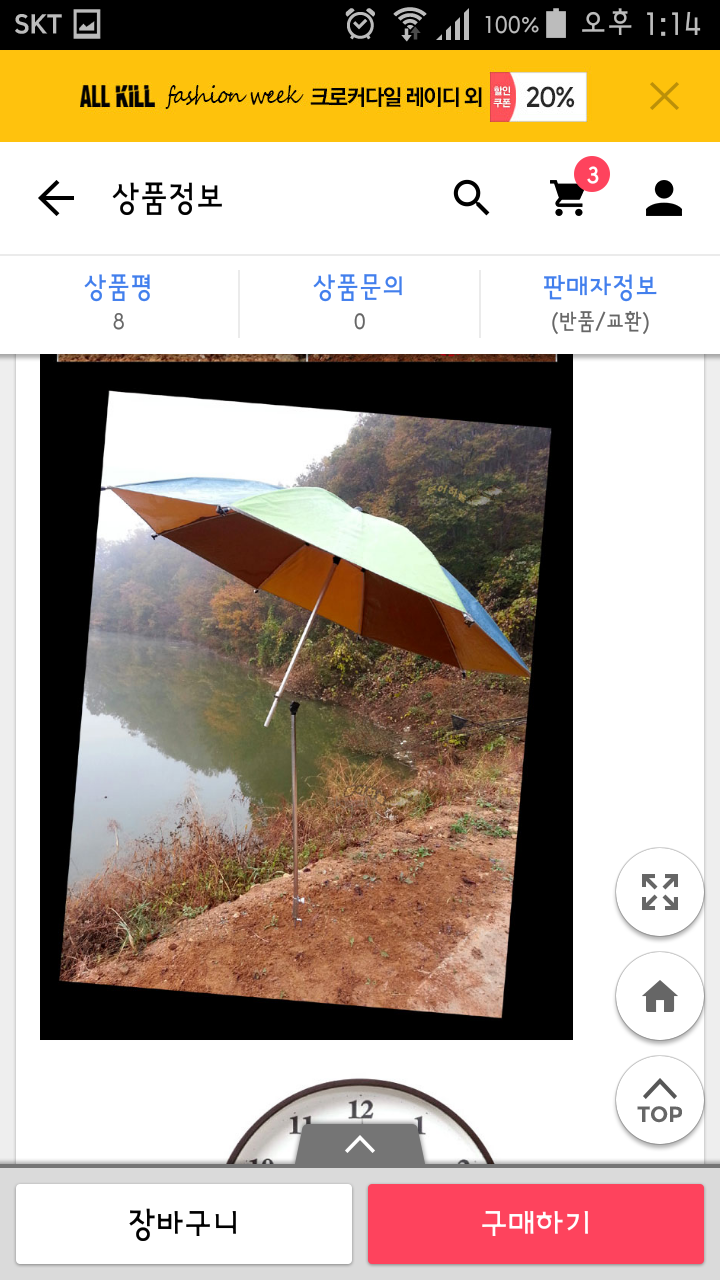Expand the product image to fullscreen
Image resolution: width=720 pixels, height=1280 pixels.
pos(660,892)
